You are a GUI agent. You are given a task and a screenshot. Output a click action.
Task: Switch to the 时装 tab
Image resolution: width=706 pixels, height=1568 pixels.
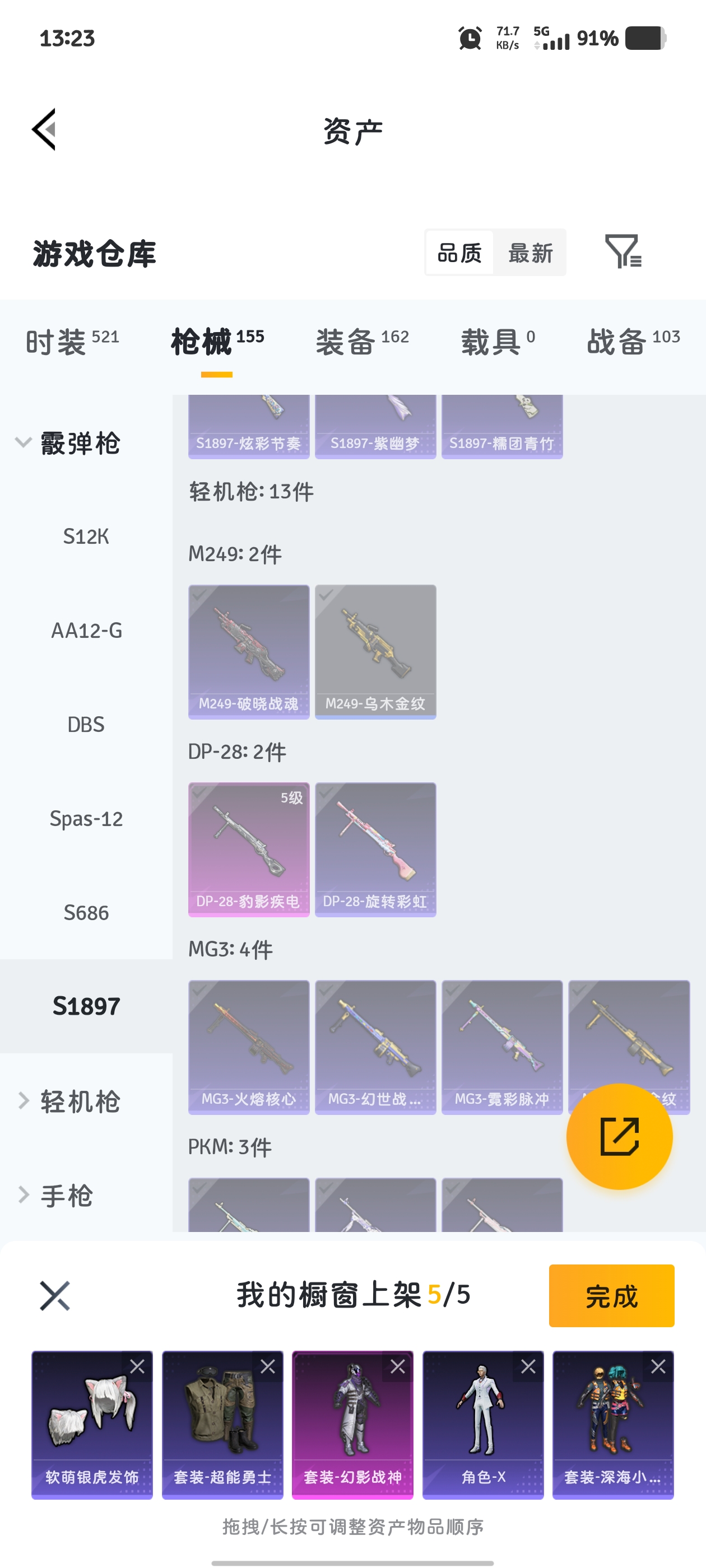pos(72,342)
